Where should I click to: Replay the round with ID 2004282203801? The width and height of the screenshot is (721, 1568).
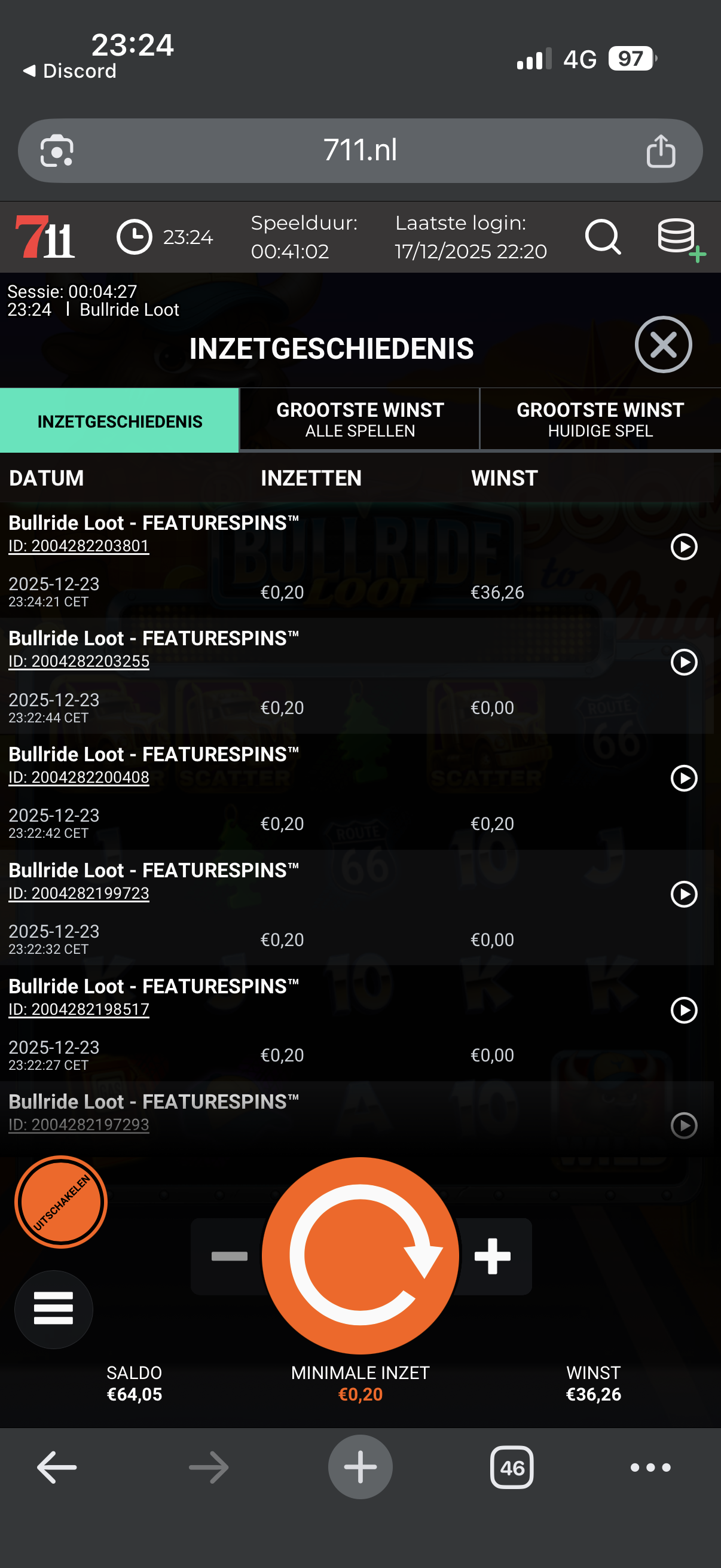pos(683,547)
